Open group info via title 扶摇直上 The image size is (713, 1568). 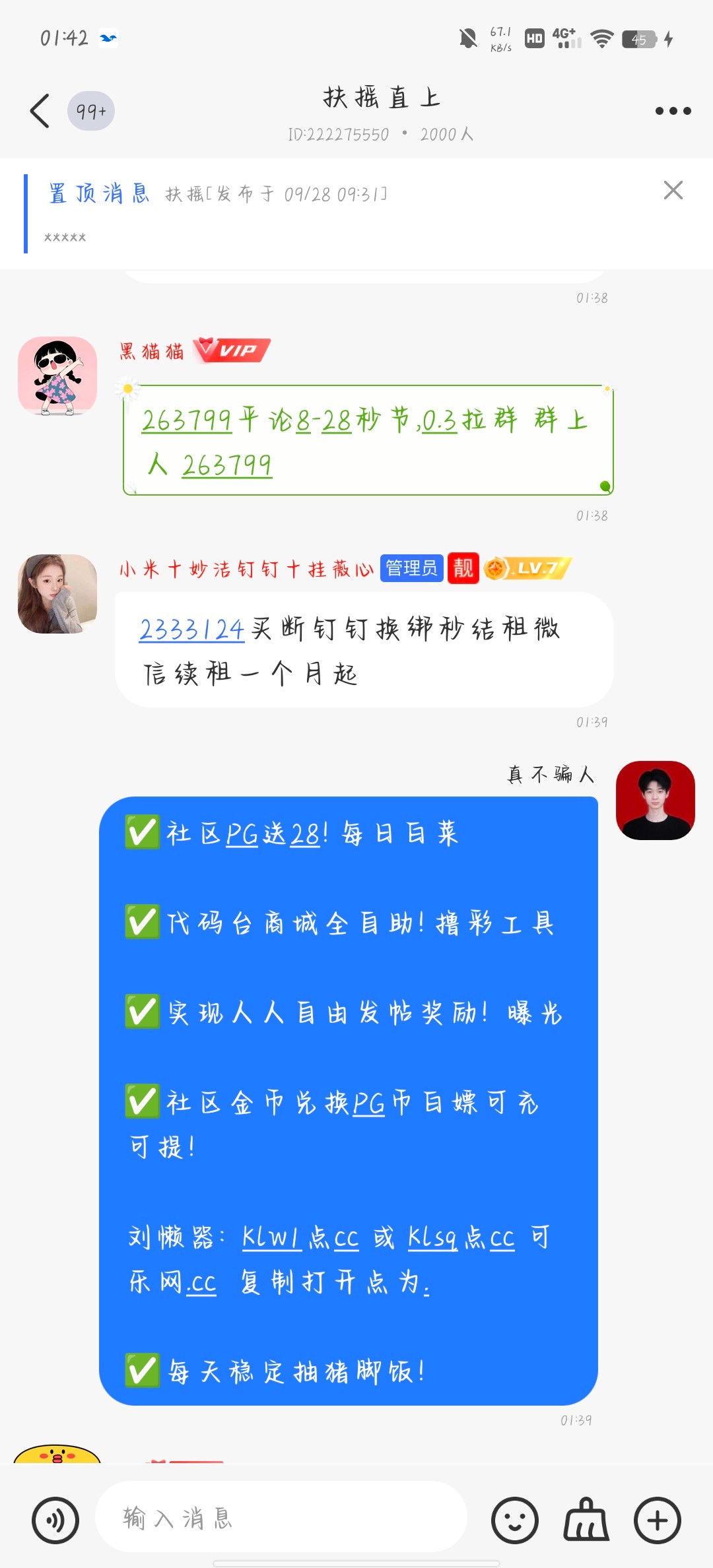point(382,98)
